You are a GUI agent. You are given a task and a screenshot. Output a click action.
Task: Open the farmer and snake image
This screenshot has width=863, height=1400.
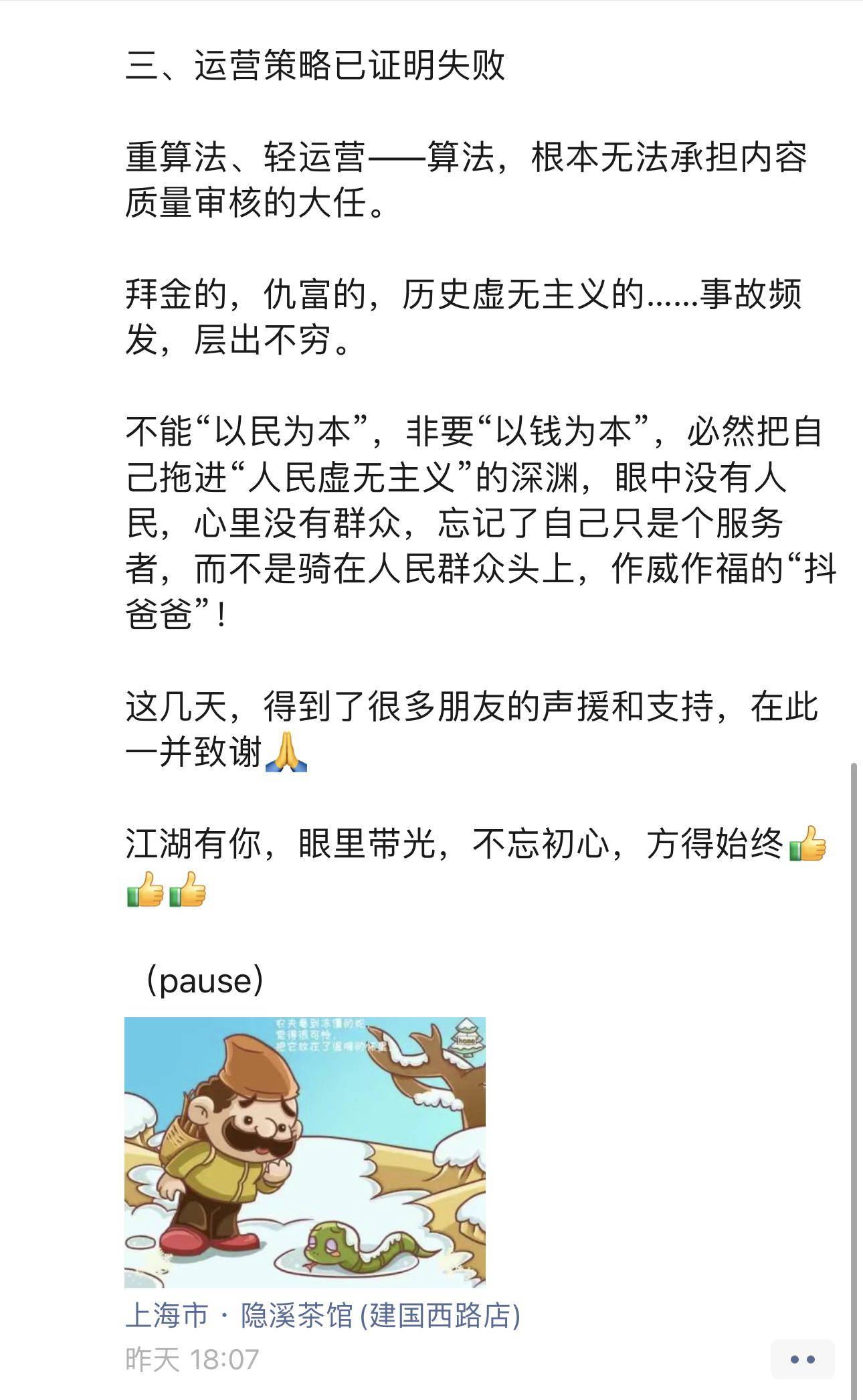[304, 1152]
